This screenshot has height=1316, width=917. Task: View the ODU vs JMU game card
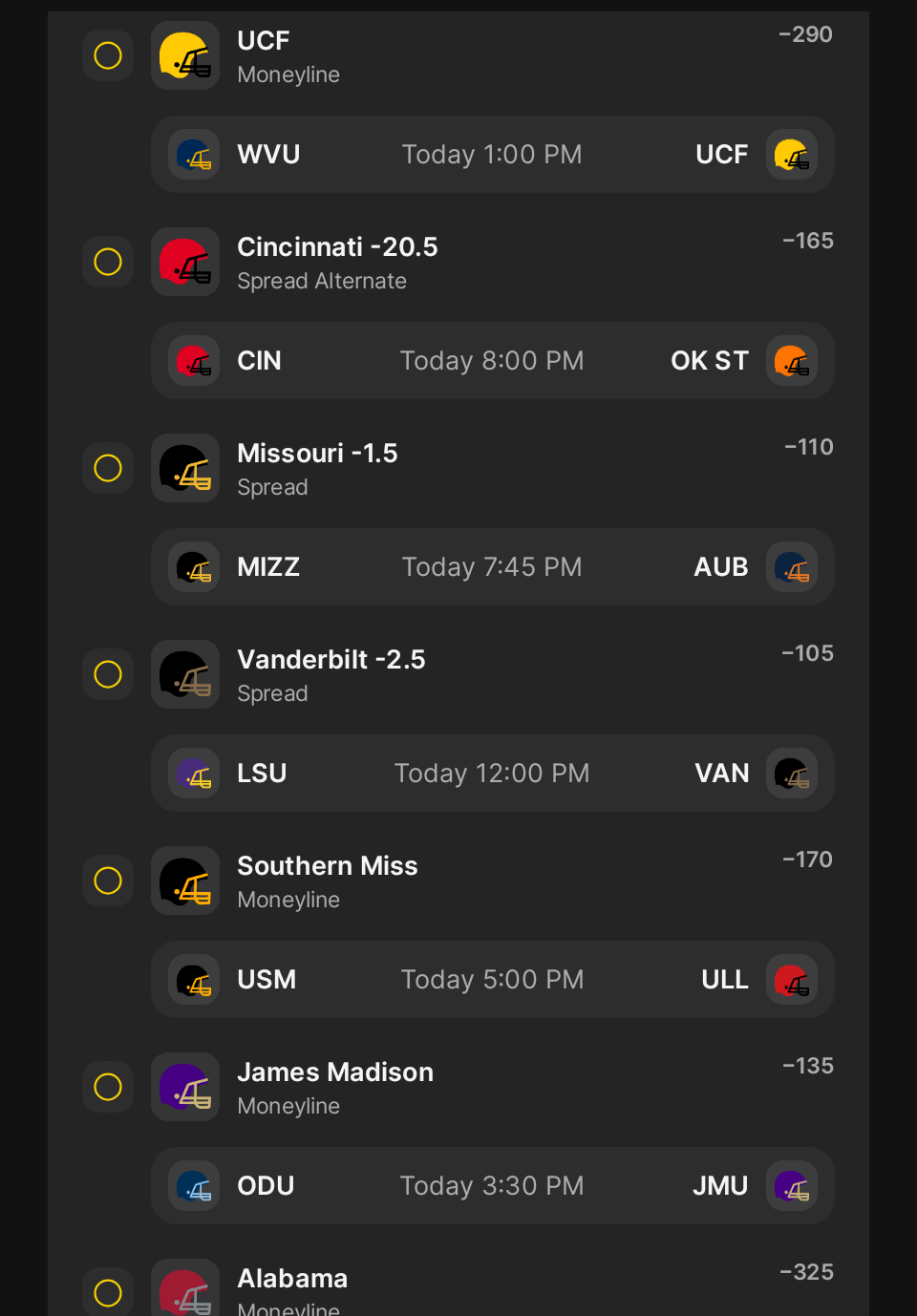click(492, 1186)
